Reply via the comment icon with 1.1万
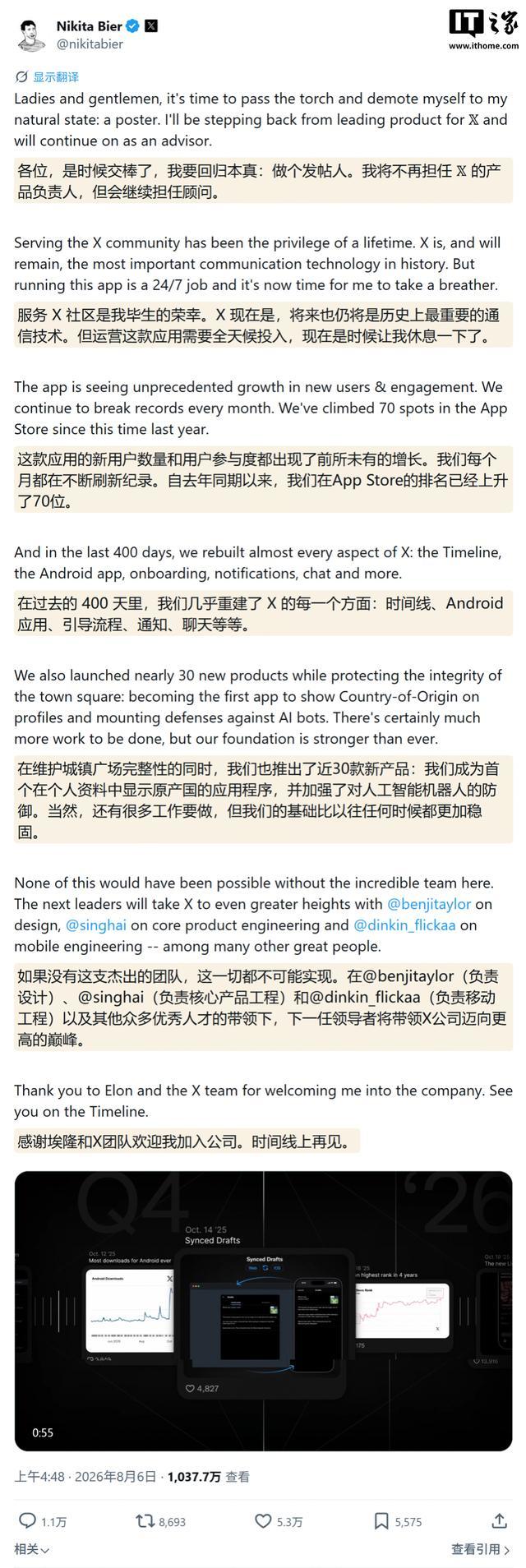 [43, 1521]
